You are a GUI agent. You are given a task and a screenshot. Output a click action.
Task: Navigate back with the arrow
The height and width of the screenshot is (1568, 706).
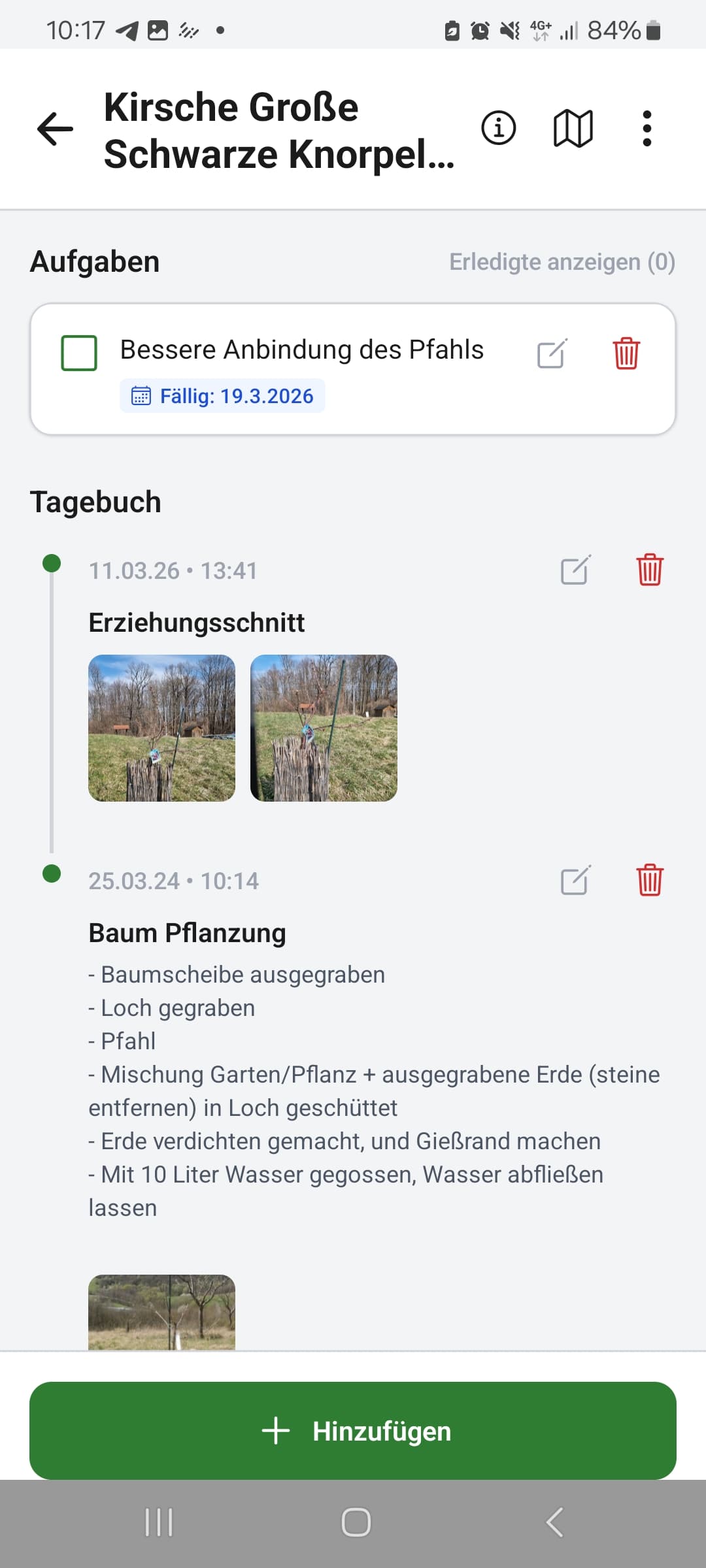55,129
